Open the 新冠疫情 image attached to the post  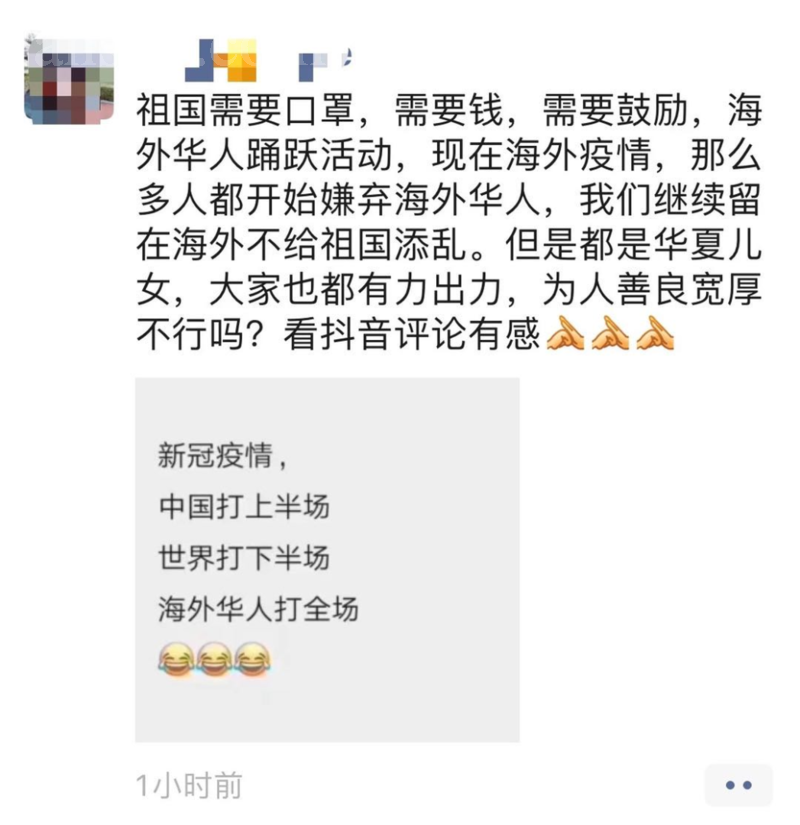[x=327, y=560]
